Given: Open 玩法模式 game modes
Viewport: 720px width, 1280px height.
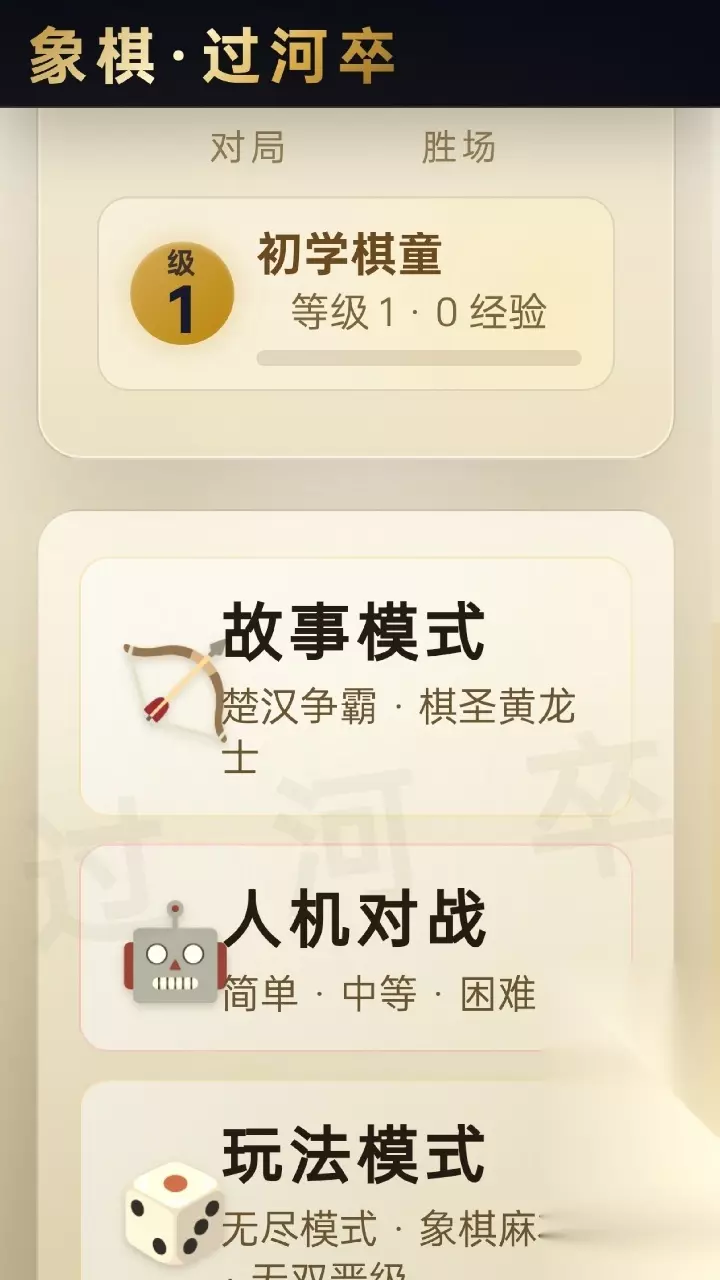Looking at the screenshot, I should [355, 1180].
